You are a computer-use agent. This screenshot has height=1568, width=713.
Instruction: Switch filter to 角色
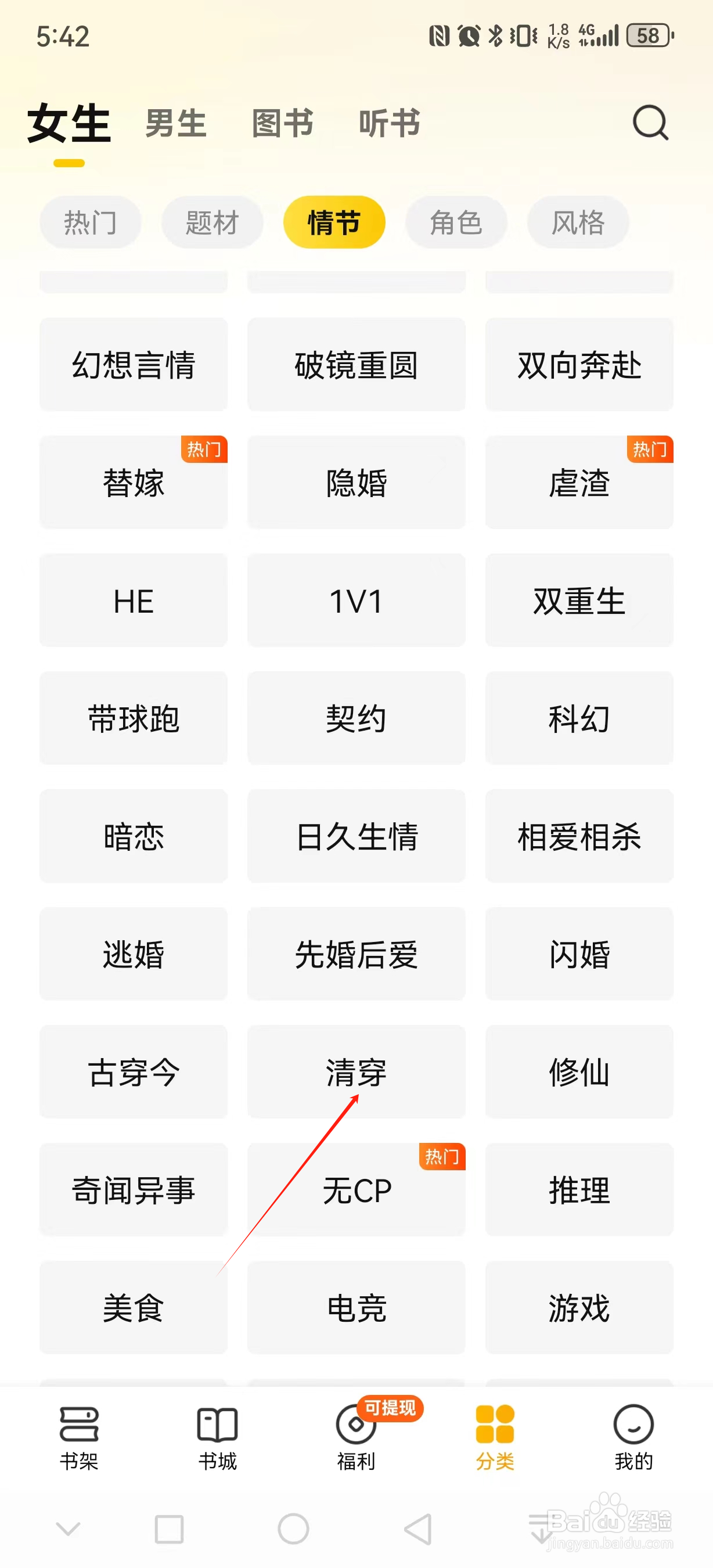point(456,222)
